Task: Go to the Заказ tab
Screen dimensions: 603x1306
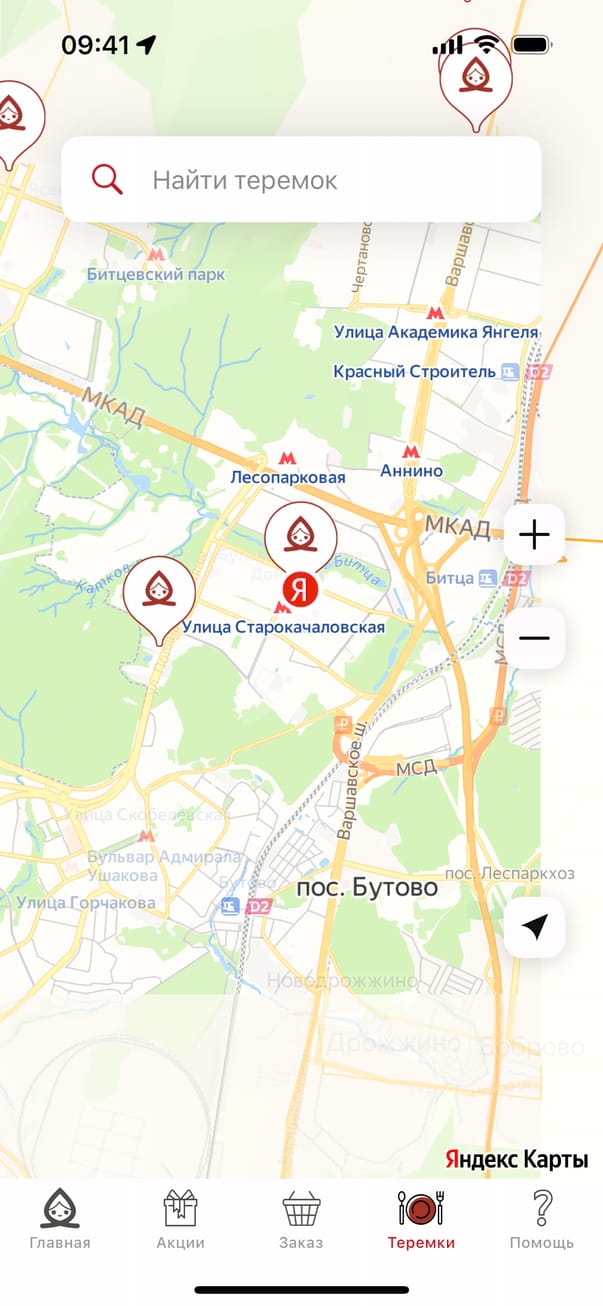Action: (x=301, y=1220)
